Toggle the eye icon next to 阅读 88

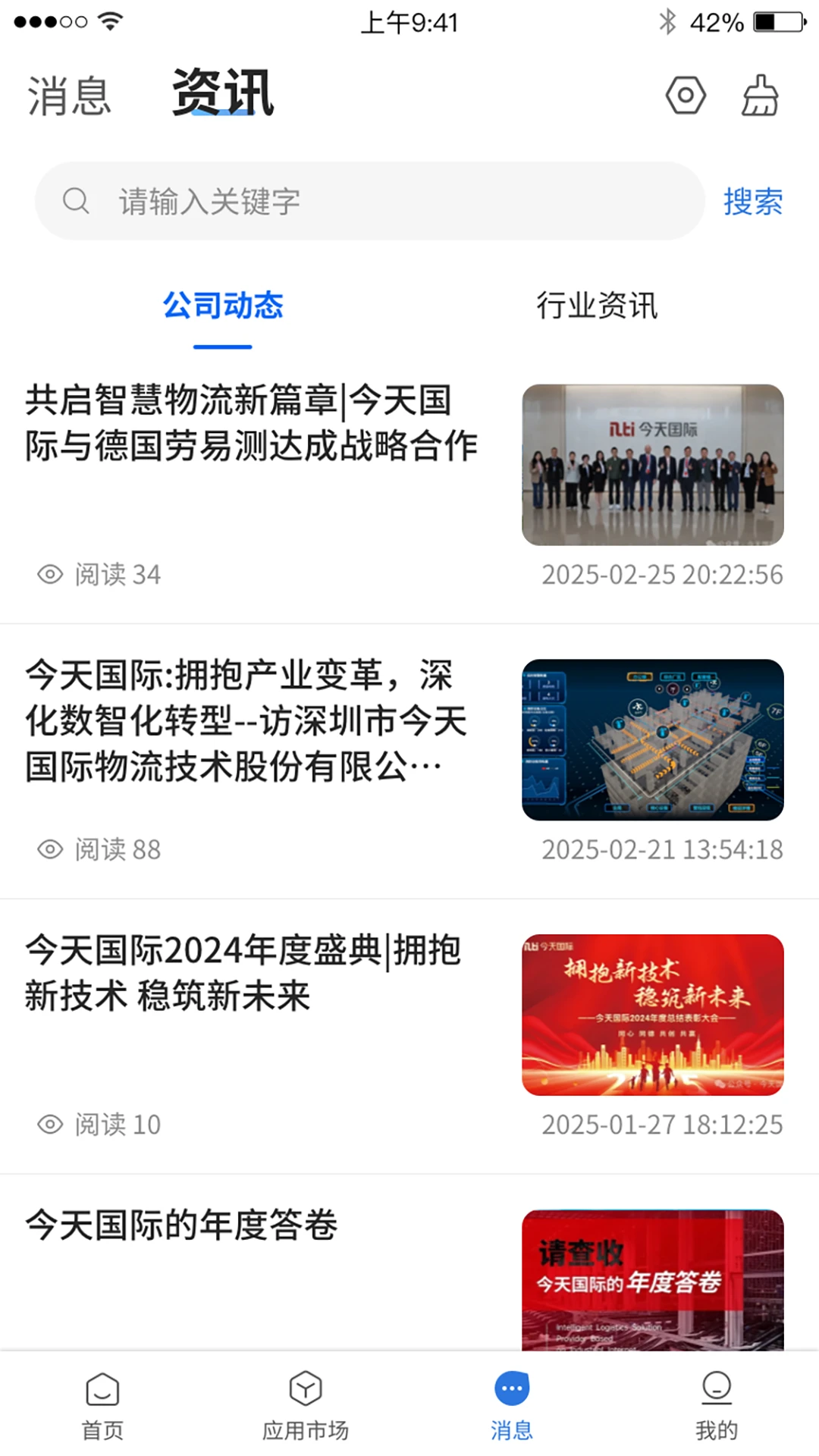tap(49, 849)
